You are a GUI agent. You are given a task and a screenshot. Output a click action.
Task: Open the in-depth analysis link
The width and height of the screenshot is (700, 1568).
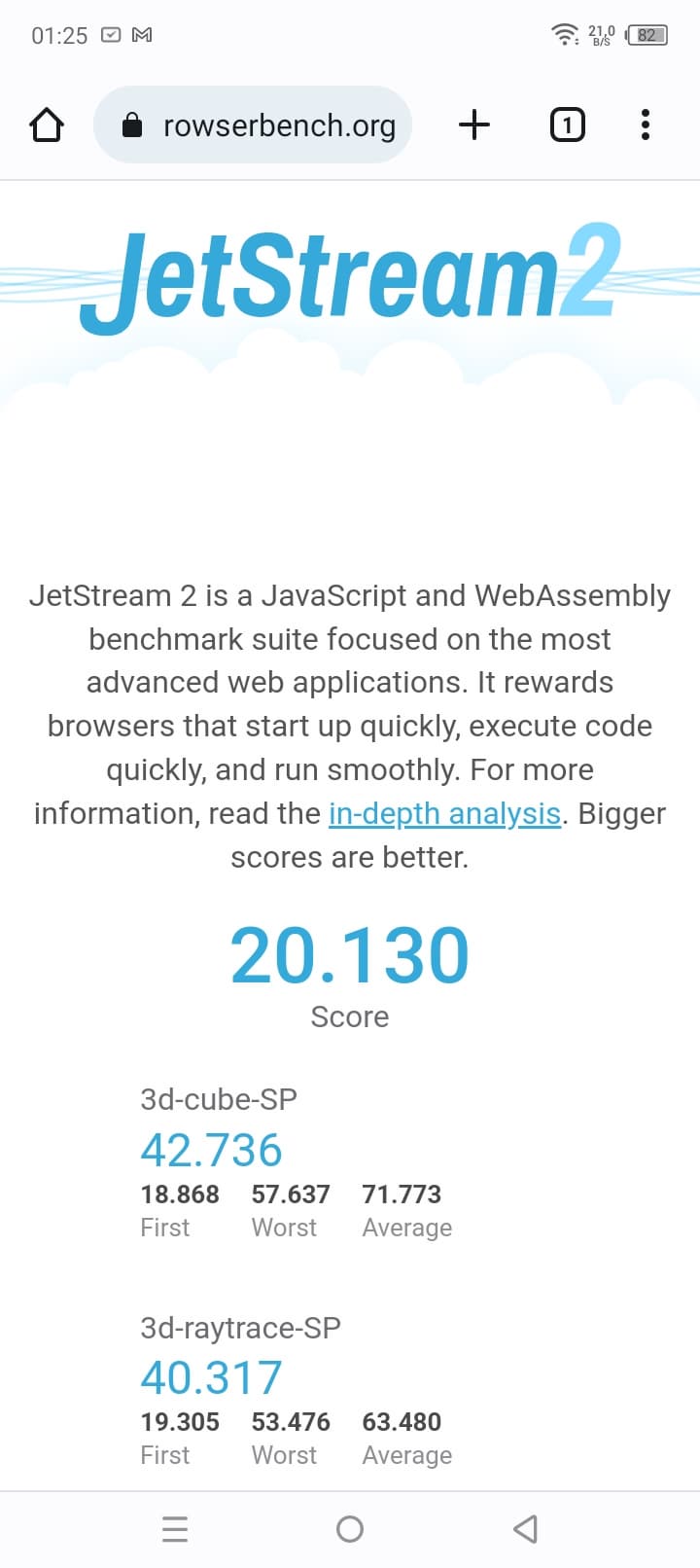click(444, 813)
